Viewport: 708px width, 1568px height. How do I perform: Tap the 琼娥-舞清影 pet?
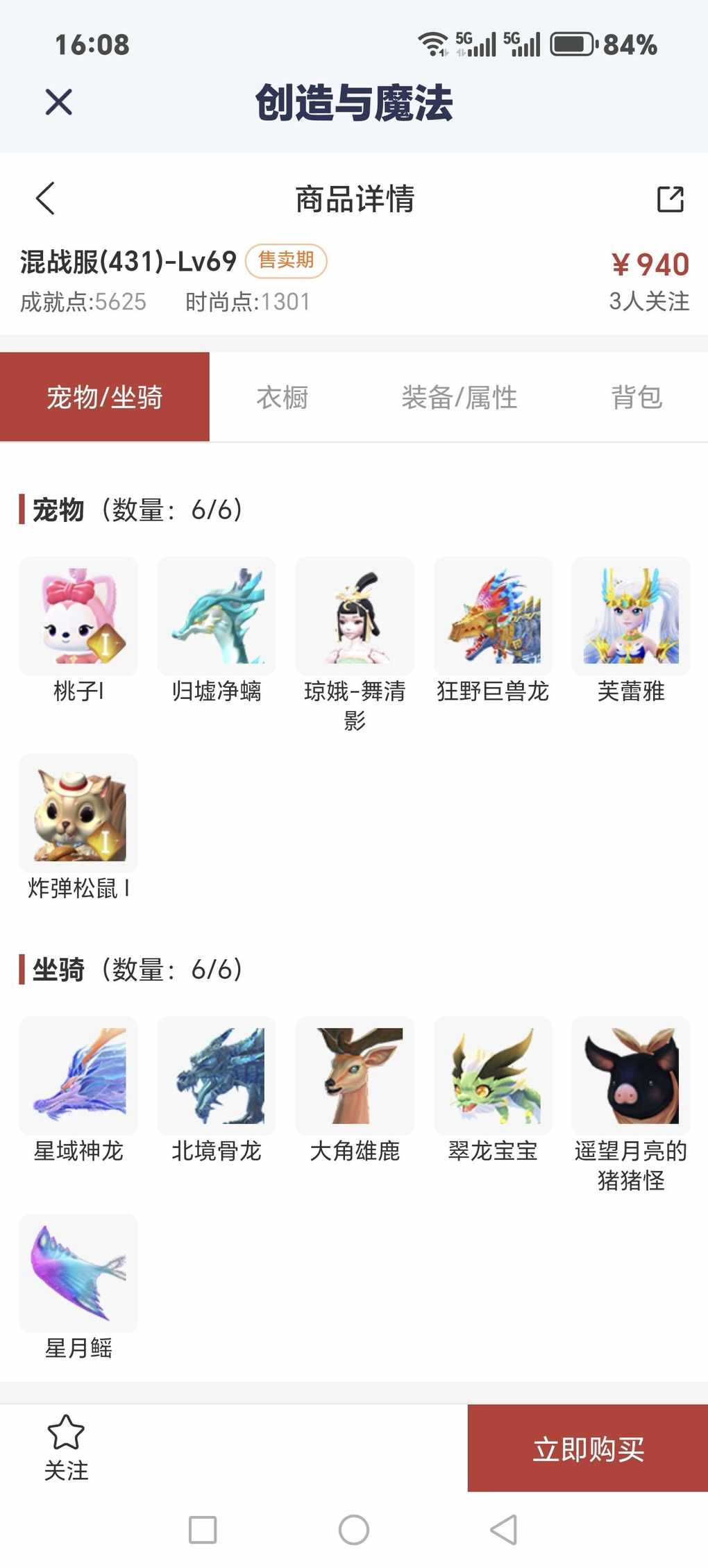click(x=355, y=616)
